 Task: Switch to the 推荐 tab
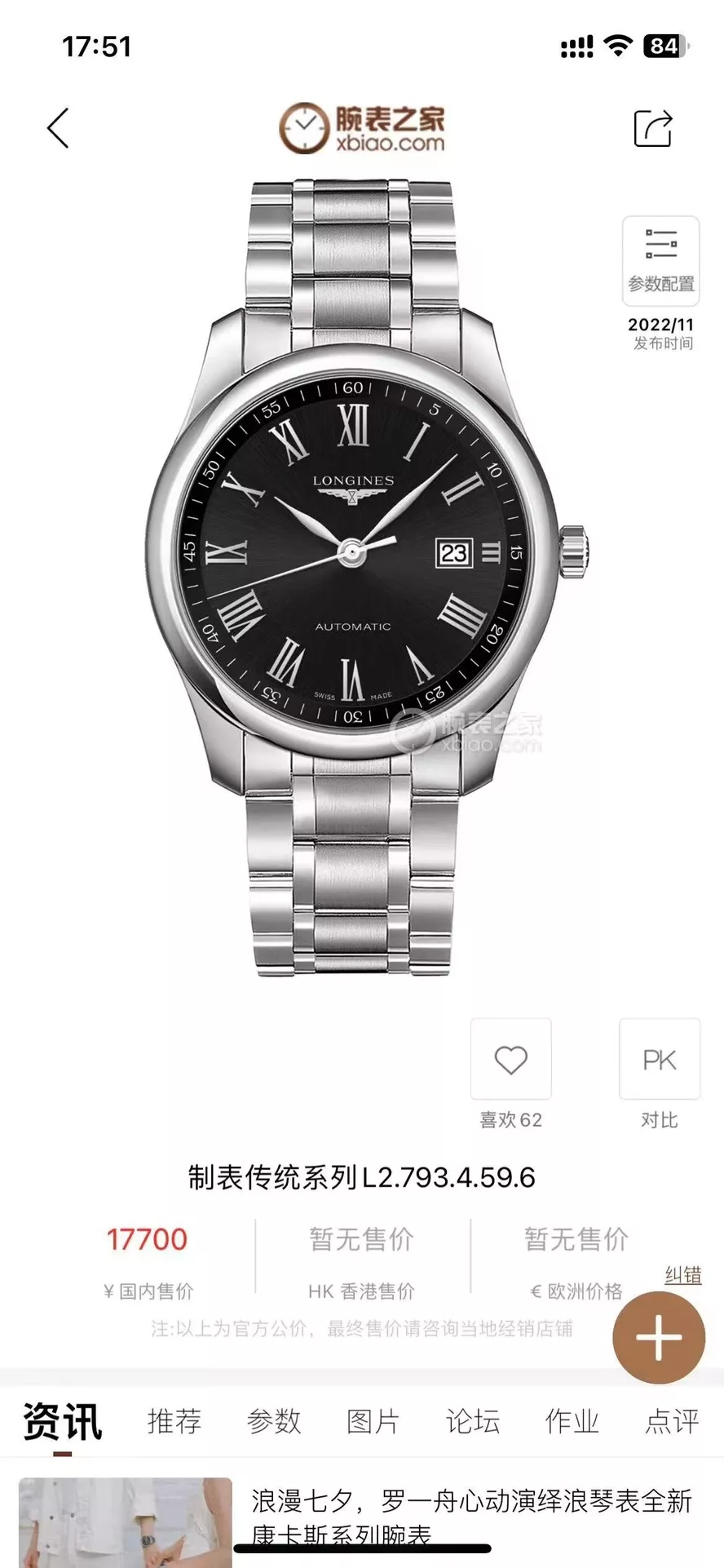(x=174, y=1421)
